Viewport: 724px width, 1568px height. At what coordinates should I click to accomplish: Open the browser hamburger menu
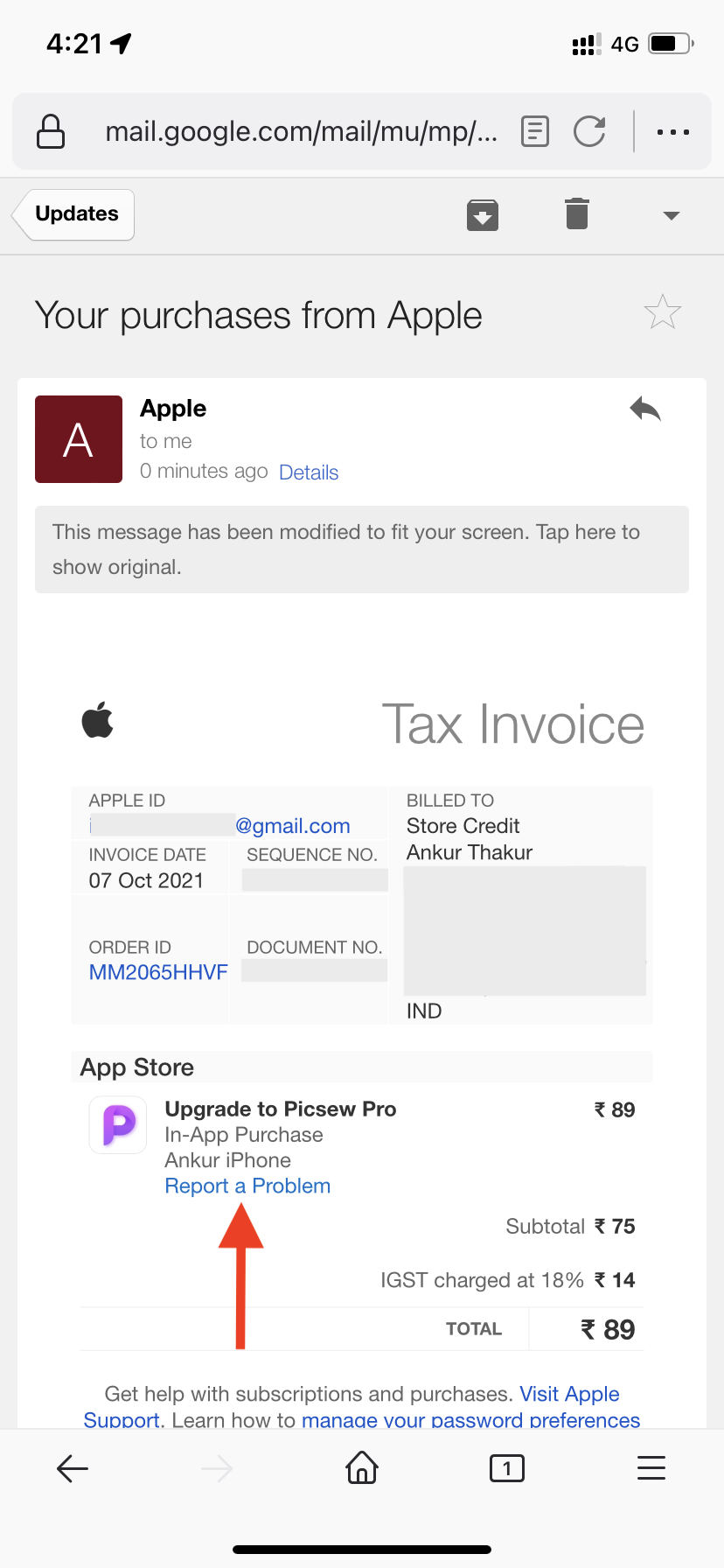tap(651, 1467)
